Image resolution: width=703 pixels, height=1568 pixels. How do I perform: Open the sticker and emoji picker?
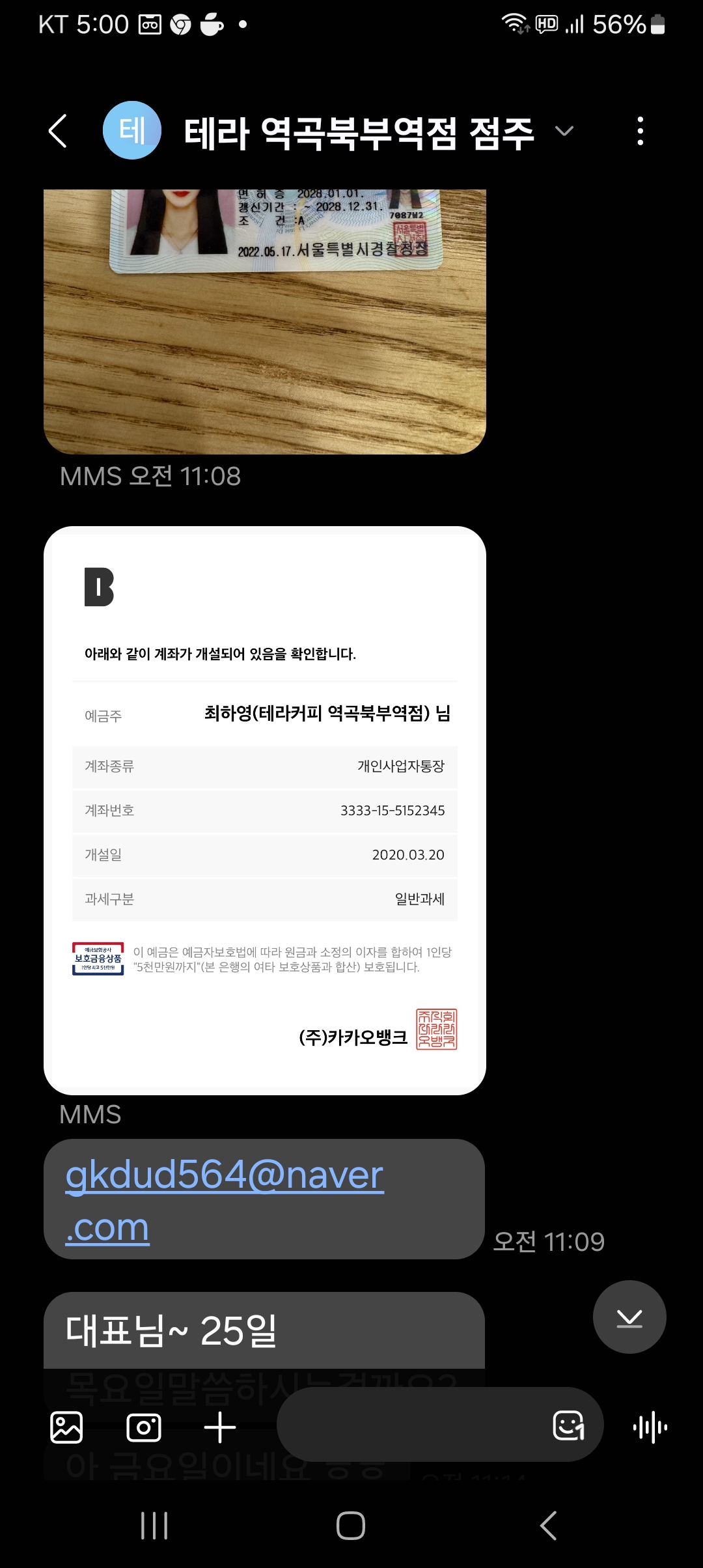click(569, 1426)
